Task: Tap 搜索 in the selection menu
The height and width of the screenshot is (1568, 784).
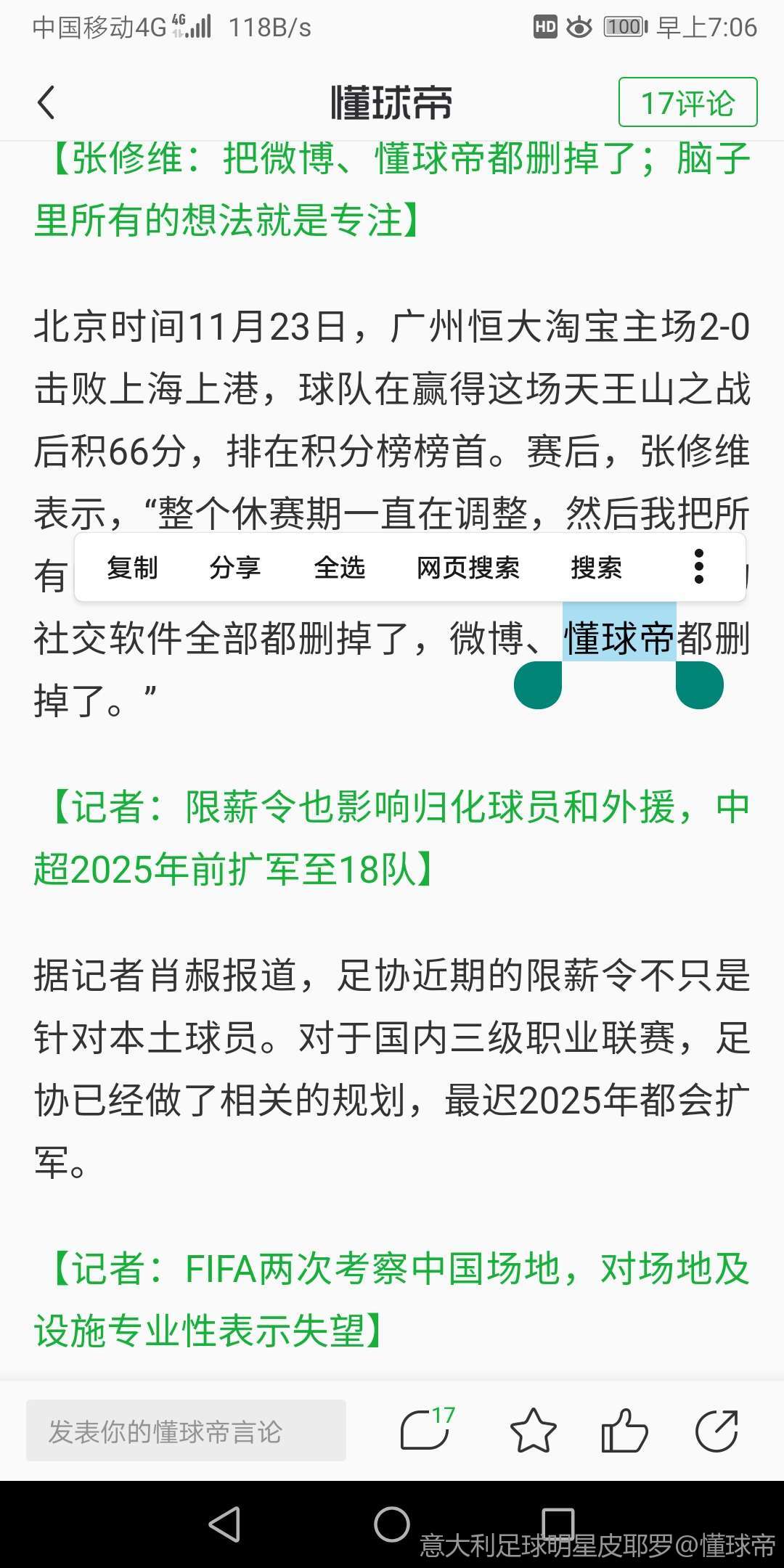Action: (596, 568)
